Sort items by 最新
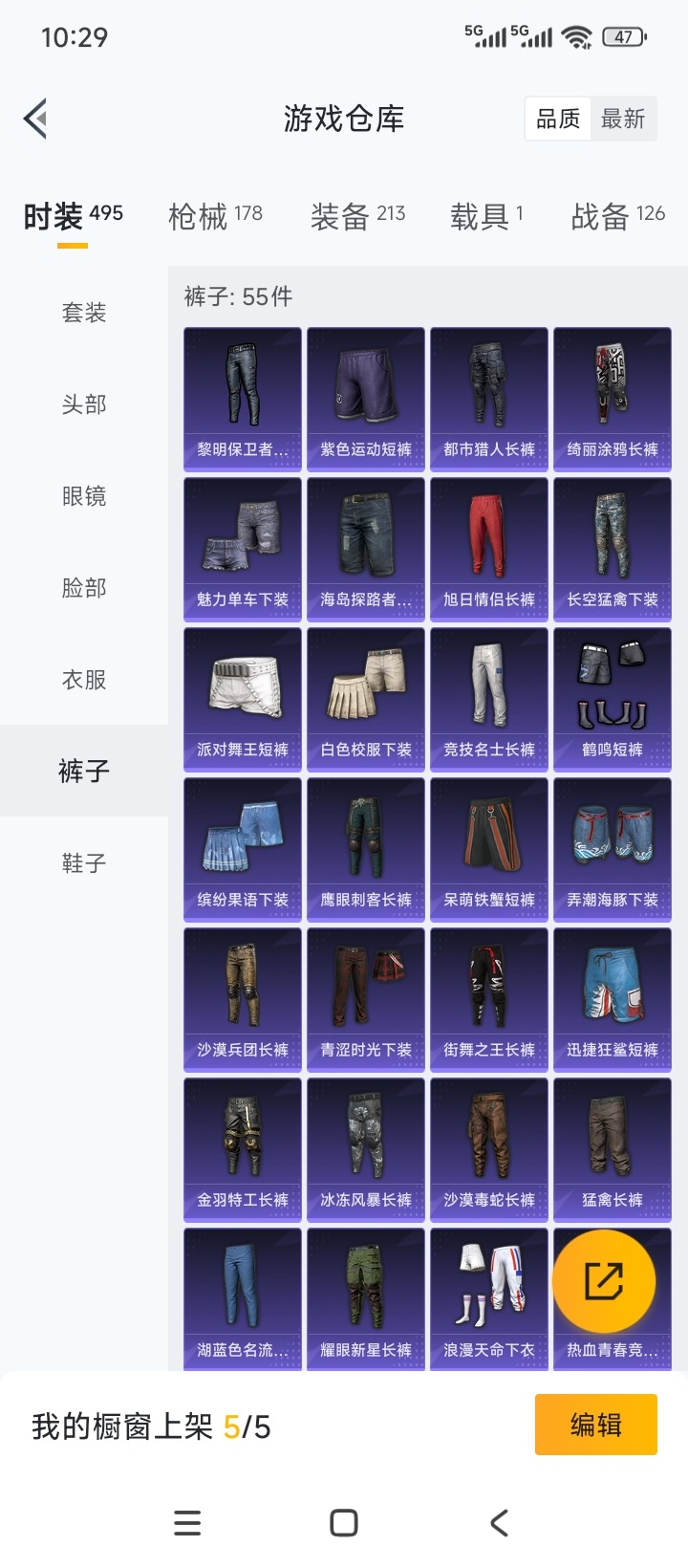This screenshot has height=1568, width=688. coord(625,118)
